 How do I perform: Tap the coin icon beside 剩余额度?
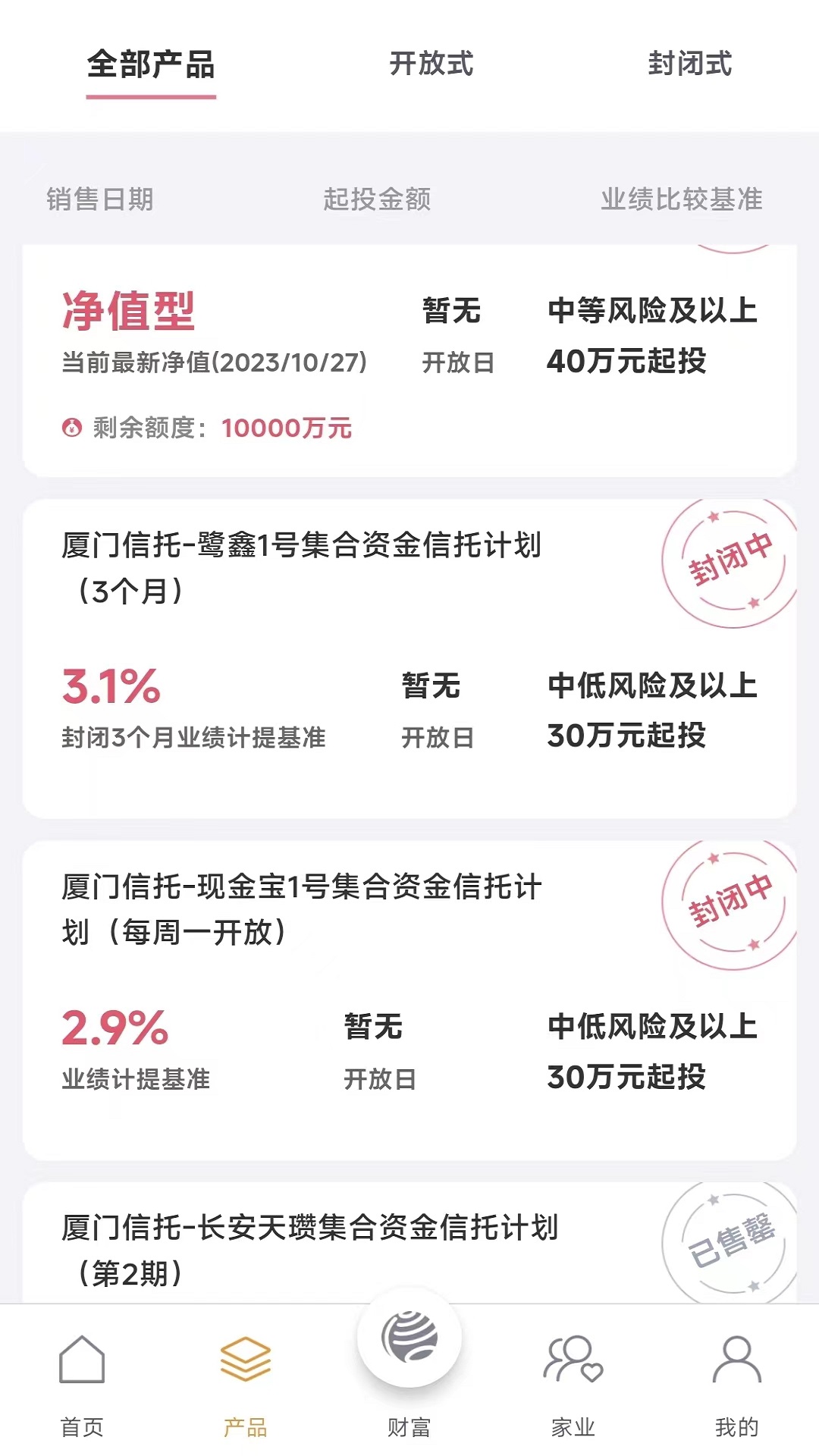(x=72, y=427)
